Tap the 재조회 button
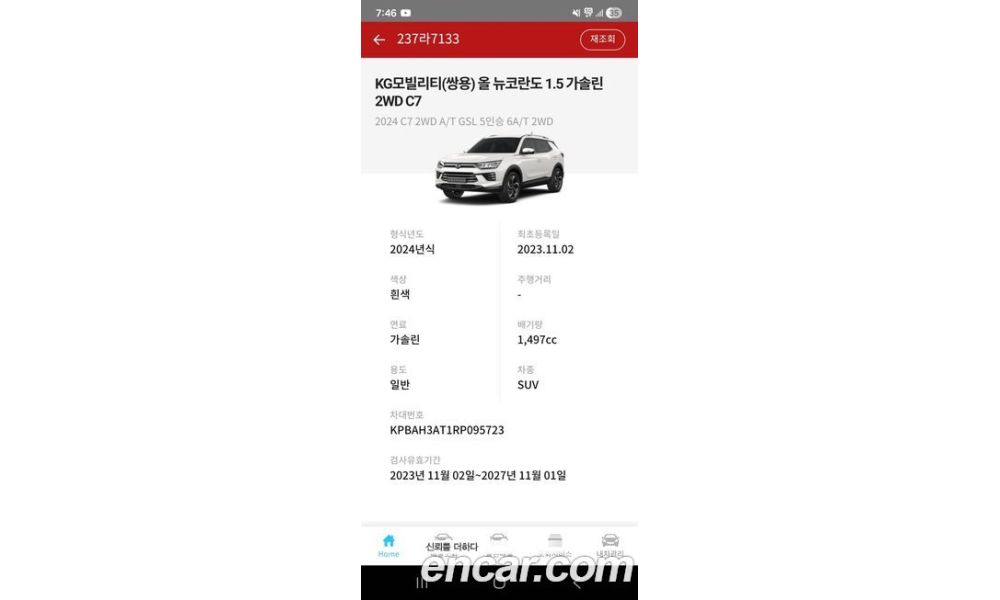Image resolution: width=1000 pixels, height=600 pixels. (602, 39)
